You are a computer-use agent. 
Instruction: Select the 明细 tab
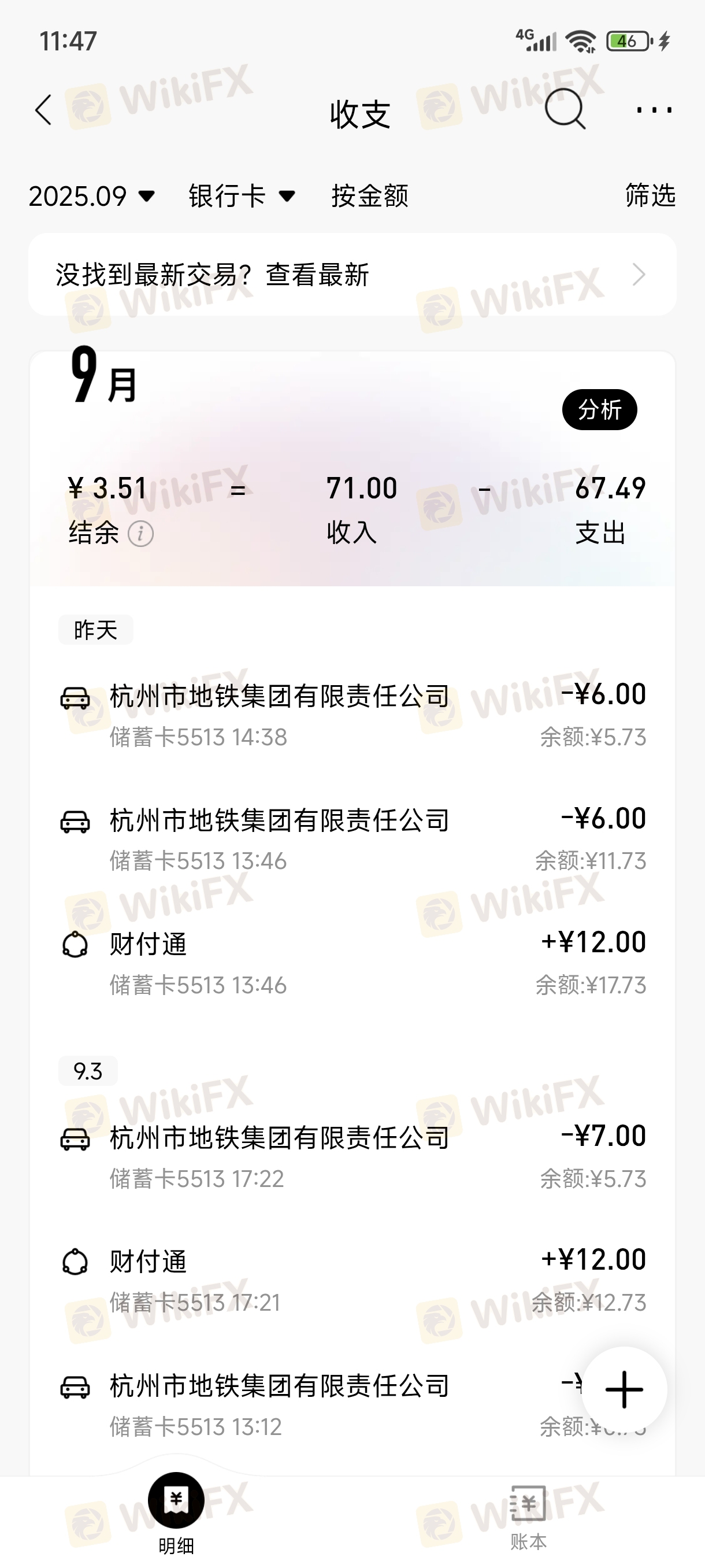(176, 1514)
